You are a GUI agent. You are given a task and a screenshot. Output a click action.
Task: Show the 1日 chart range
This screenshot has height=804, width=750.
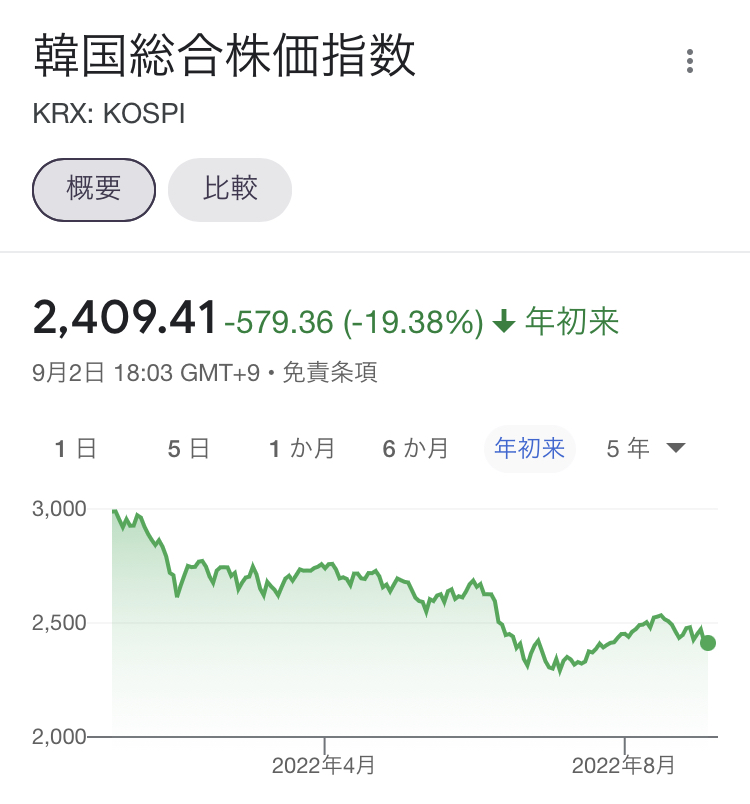click(x=75, y=449)
